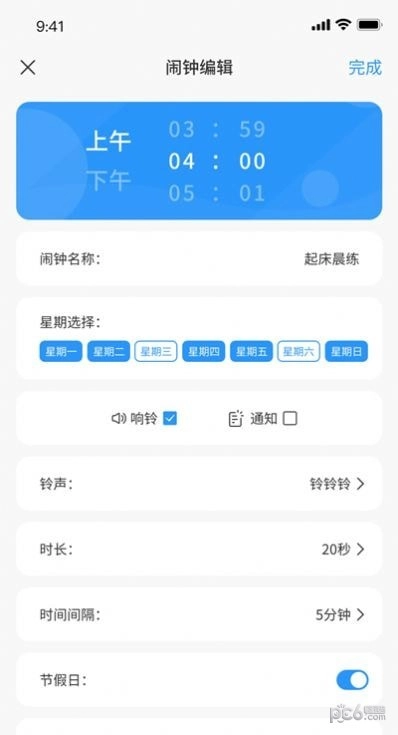Toggle the 星期四 chip

203,352
